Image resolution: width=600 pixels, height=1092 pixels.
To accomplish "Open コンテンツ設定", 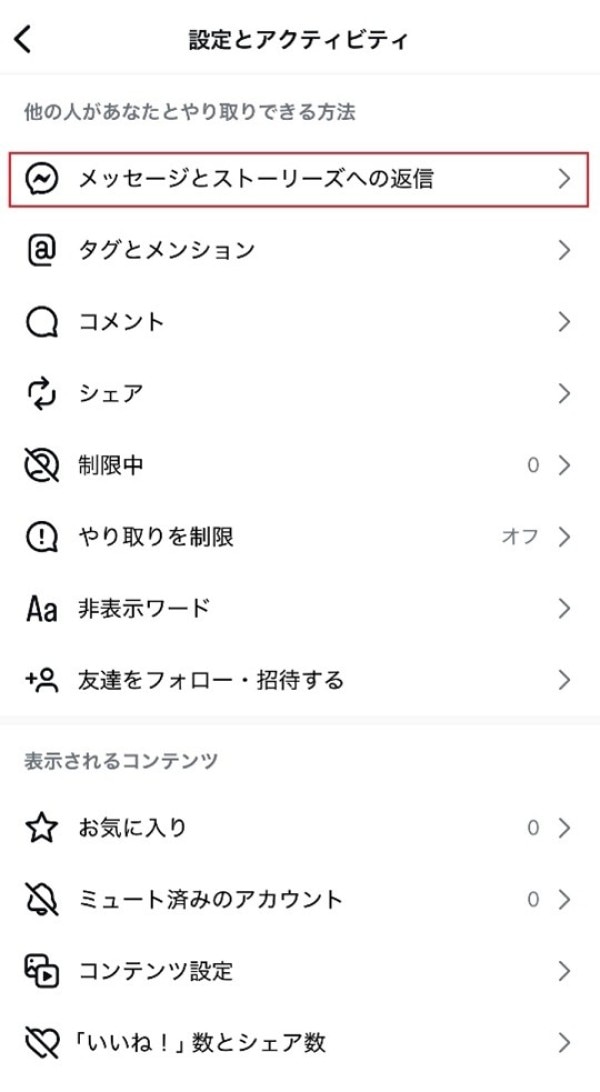I will point(299,971).
